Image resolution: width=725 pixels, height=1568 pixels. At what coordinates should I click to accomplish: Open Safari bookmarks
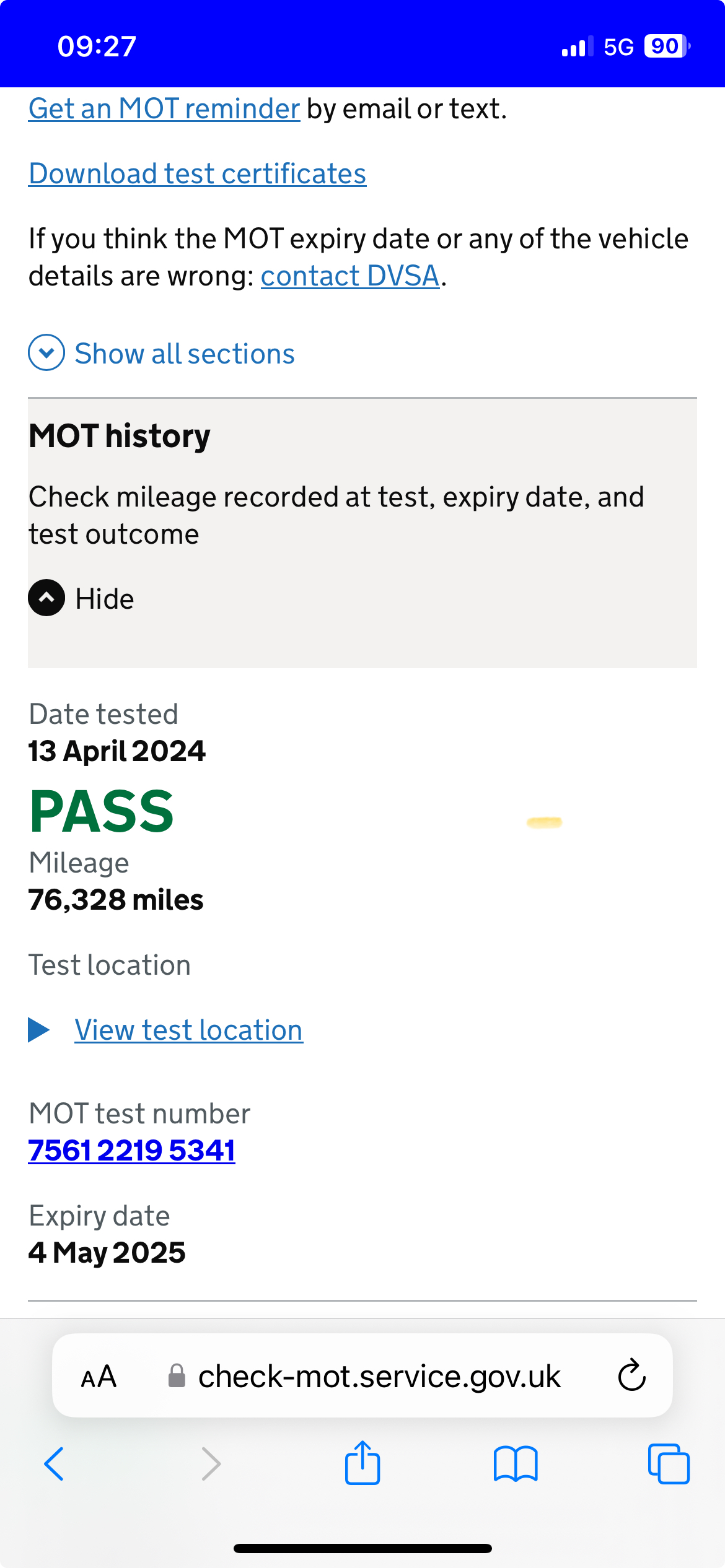516,1464
